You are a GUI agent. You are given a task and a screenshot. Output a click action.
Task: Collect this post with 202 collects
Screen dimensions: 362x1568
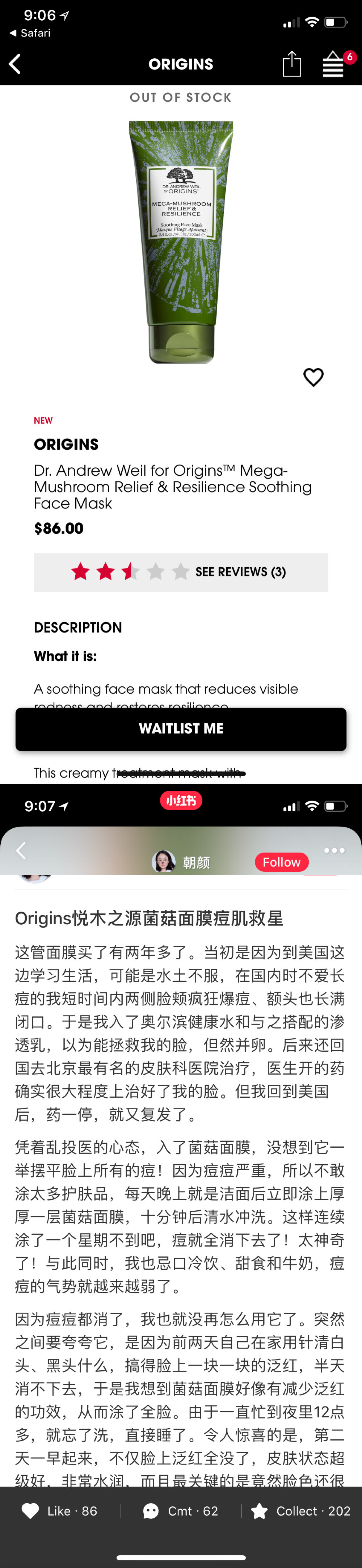pos(300,1511)
